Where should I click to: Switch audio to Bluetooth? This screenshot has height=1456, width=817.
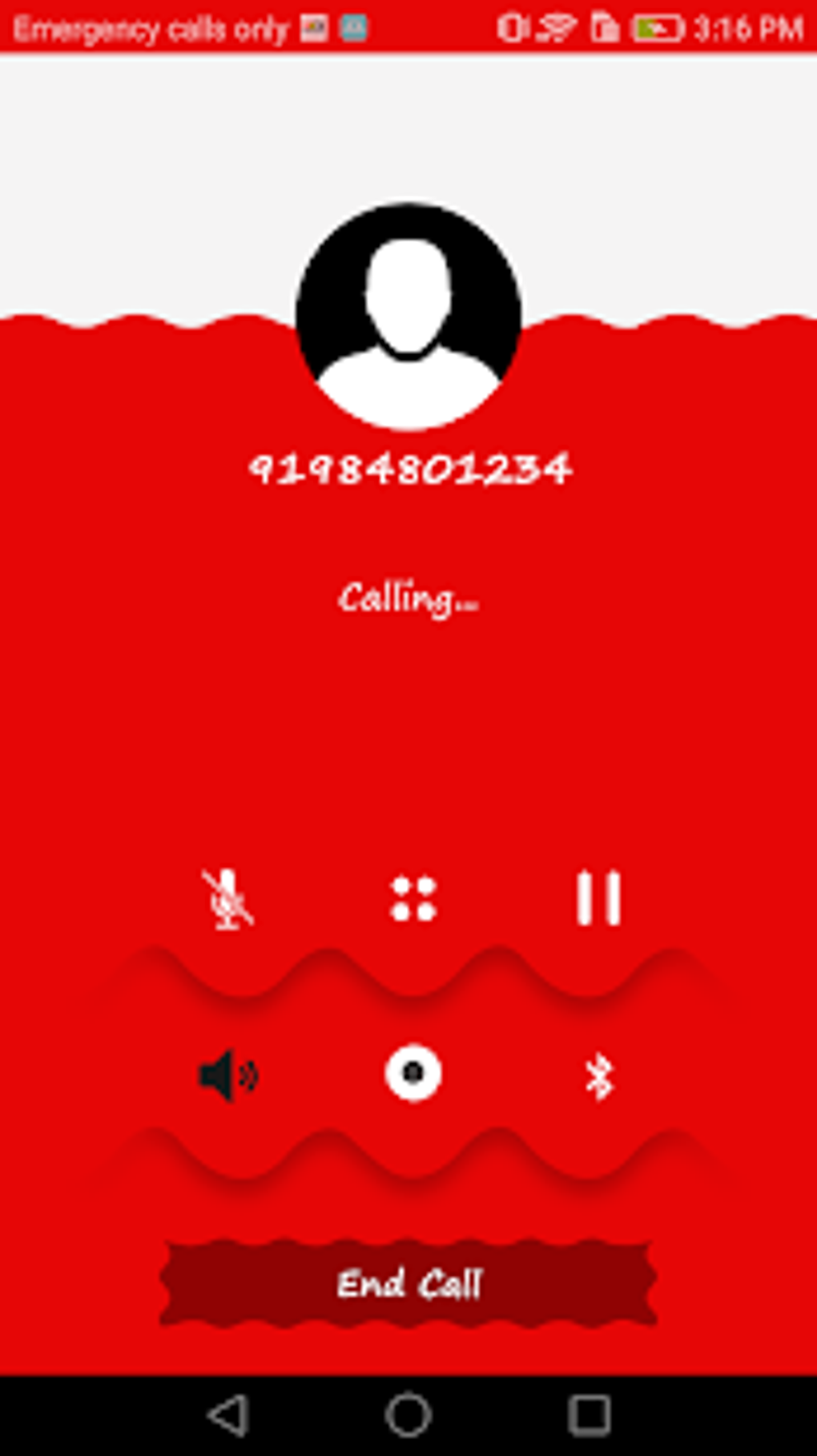point(598,1076)
